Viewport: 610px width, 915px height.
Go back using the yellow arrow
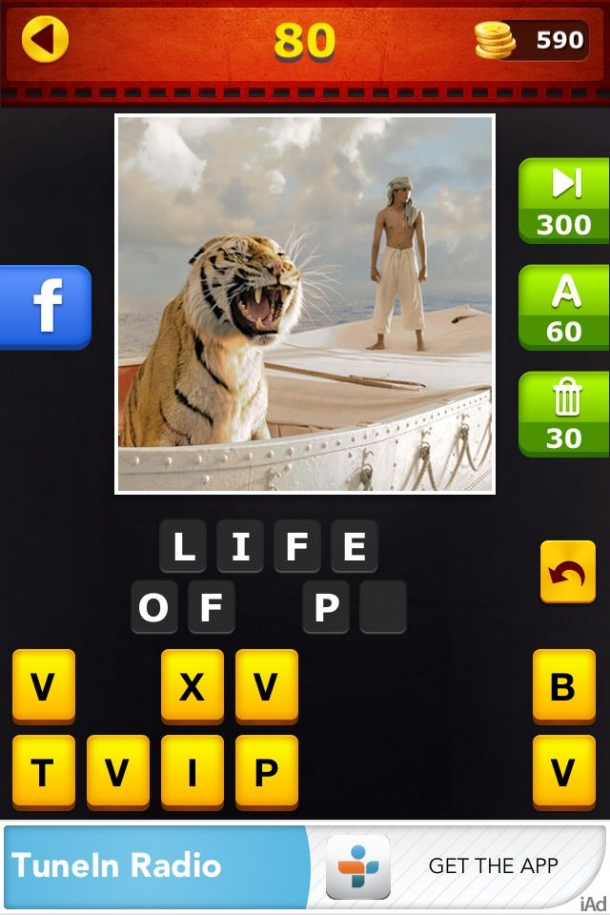tap(44, 40)
